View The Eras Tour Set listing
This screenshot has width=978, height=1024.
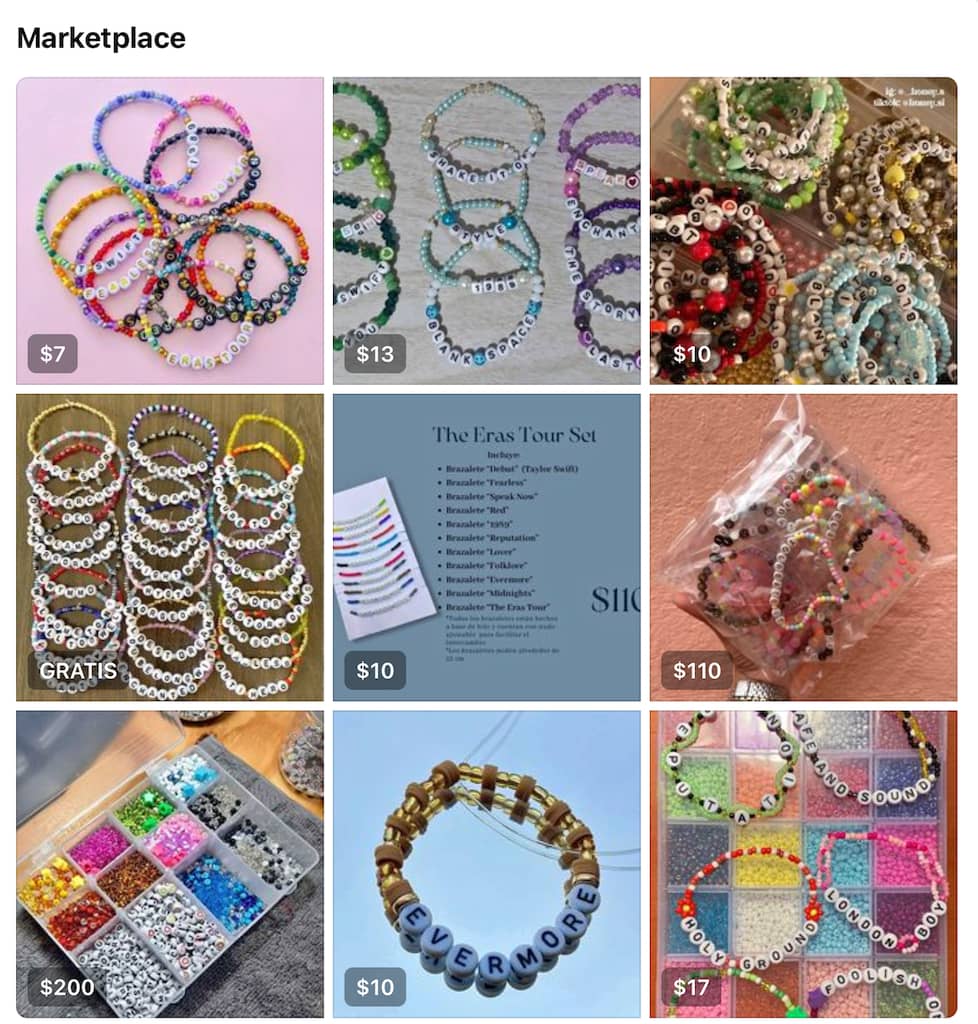[x=486, y=547]
